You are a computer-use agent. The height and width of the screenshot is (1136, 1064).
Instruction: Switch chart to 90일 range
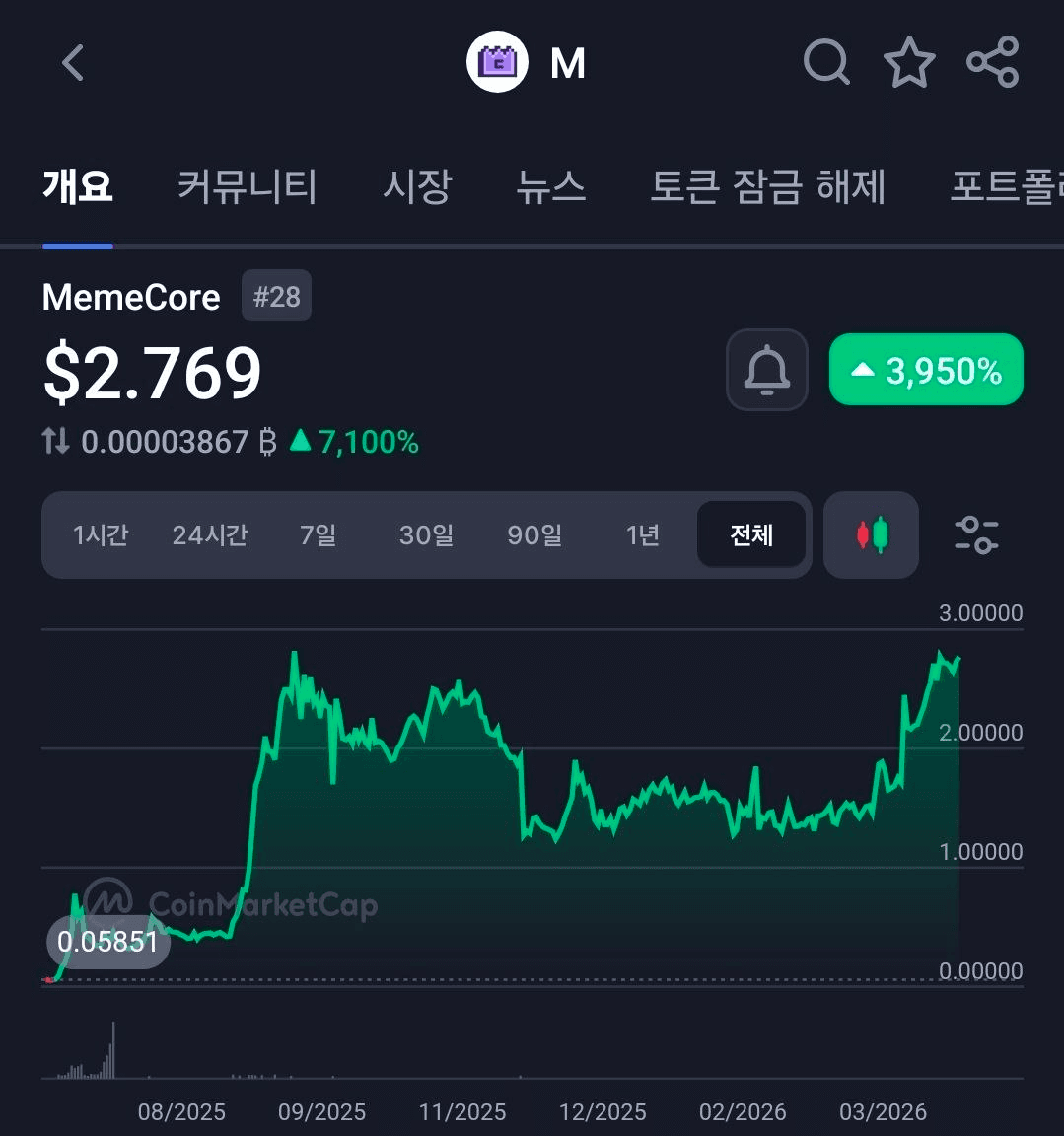(534, 535)
